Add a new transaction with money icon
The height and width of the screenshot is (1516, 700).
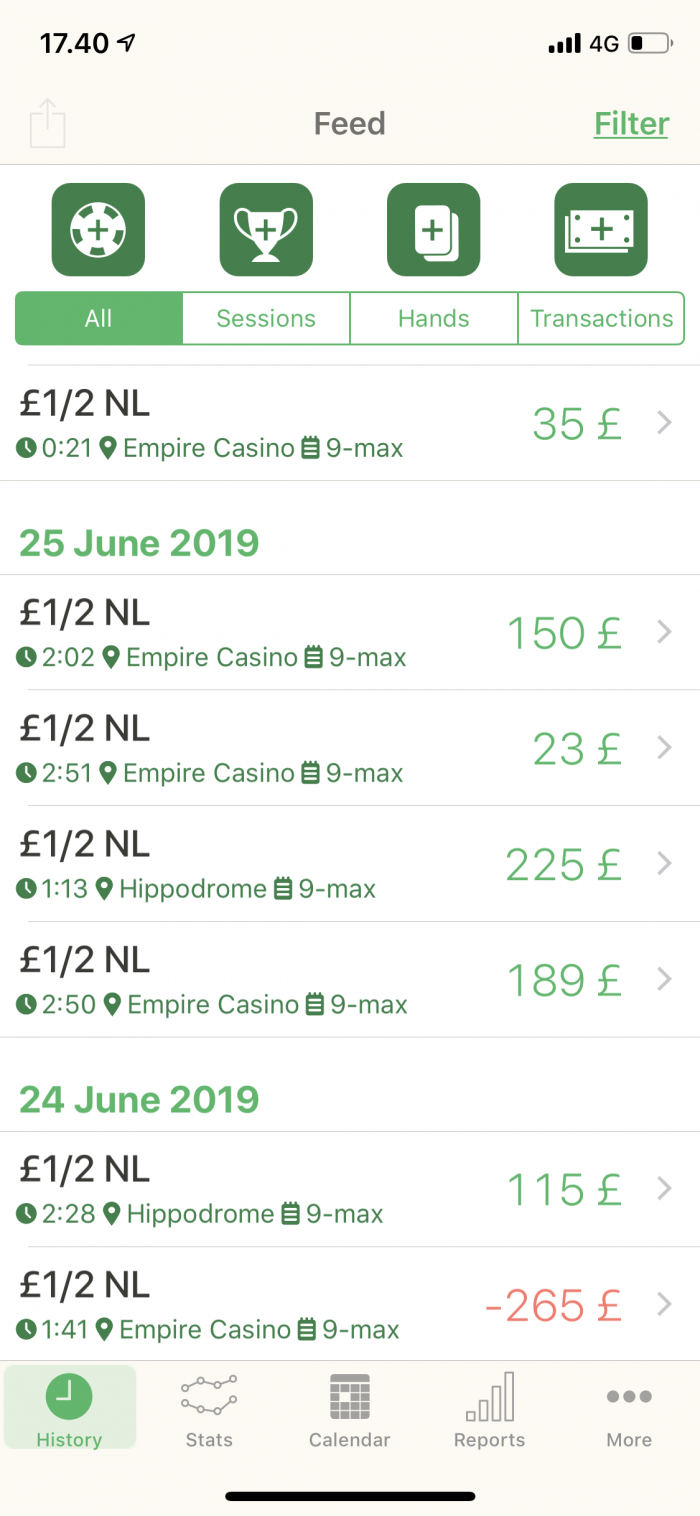[x=601, y=229]
